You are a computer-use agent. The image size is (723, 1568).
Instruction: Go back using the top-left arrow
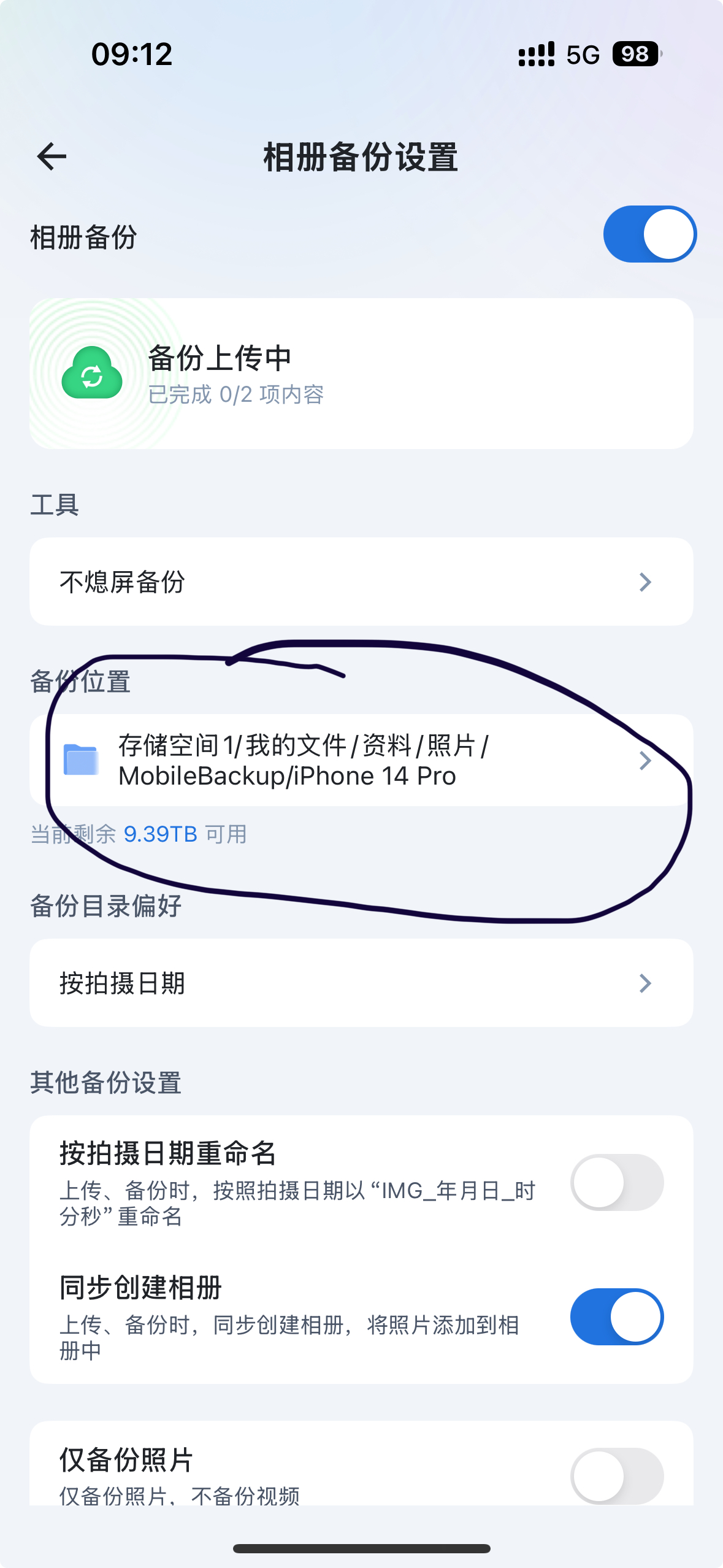click(52, 156)
